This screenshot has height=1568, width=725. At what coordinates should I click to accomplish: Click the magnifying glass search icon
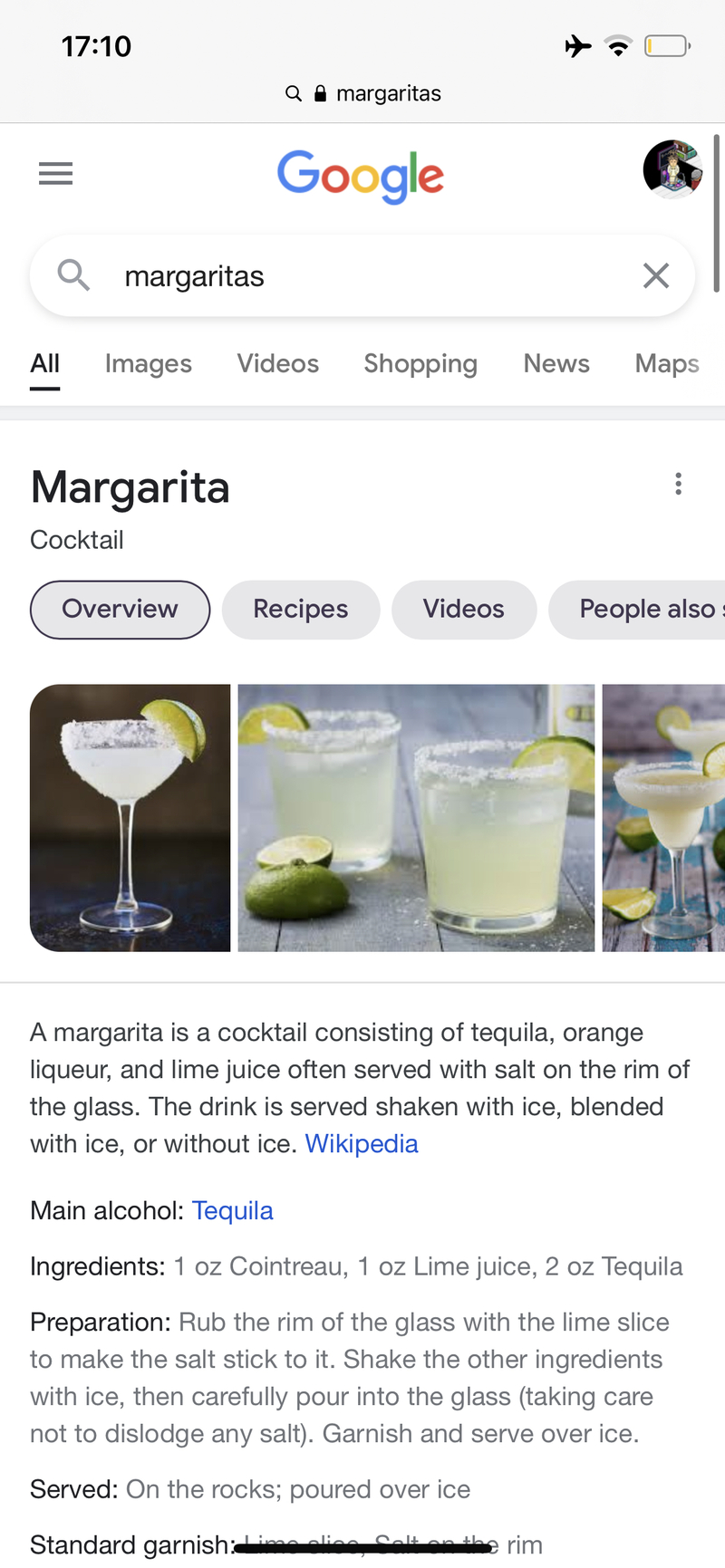coord(73,274)
